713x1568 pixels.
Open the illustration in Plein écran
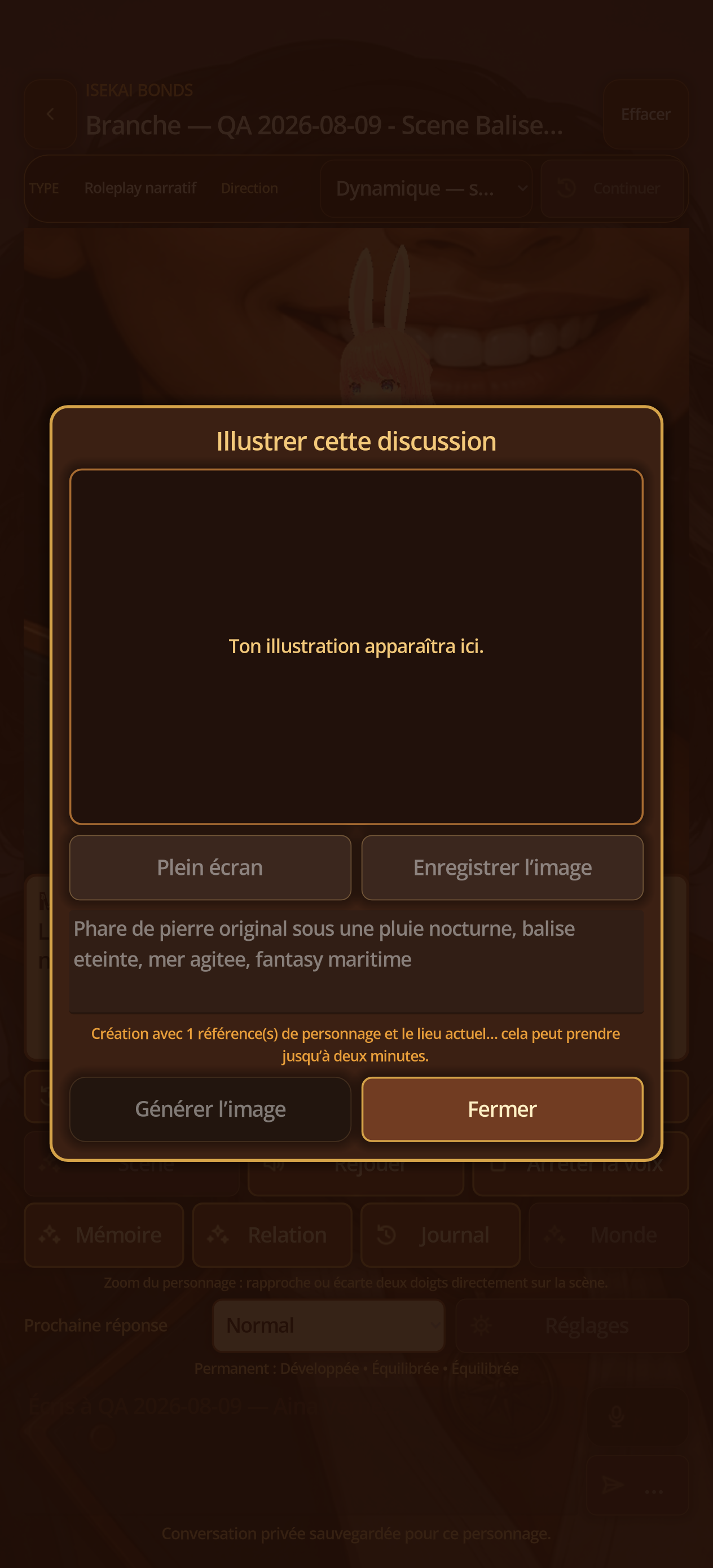tap(210, 867)
